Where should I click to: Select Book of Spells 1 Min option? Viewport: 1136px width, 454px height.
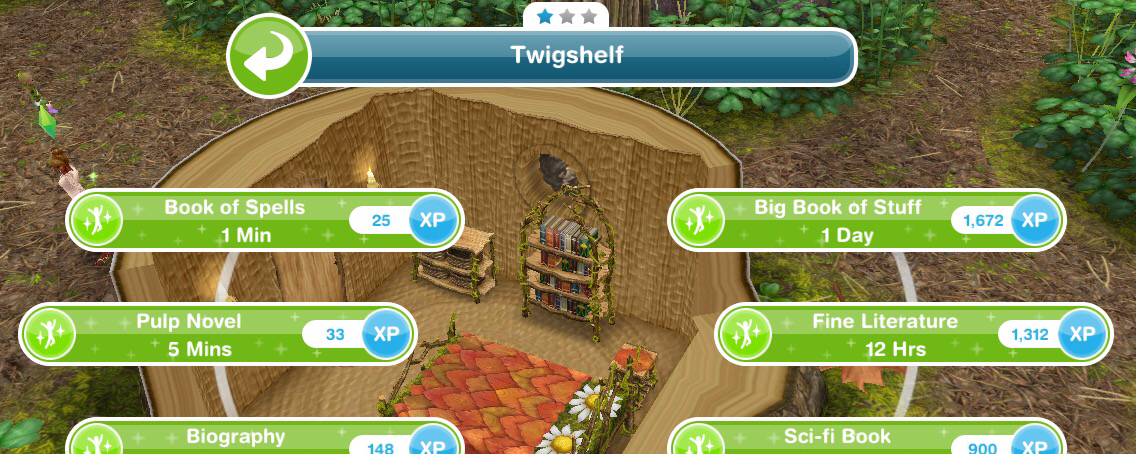point(234,221)
